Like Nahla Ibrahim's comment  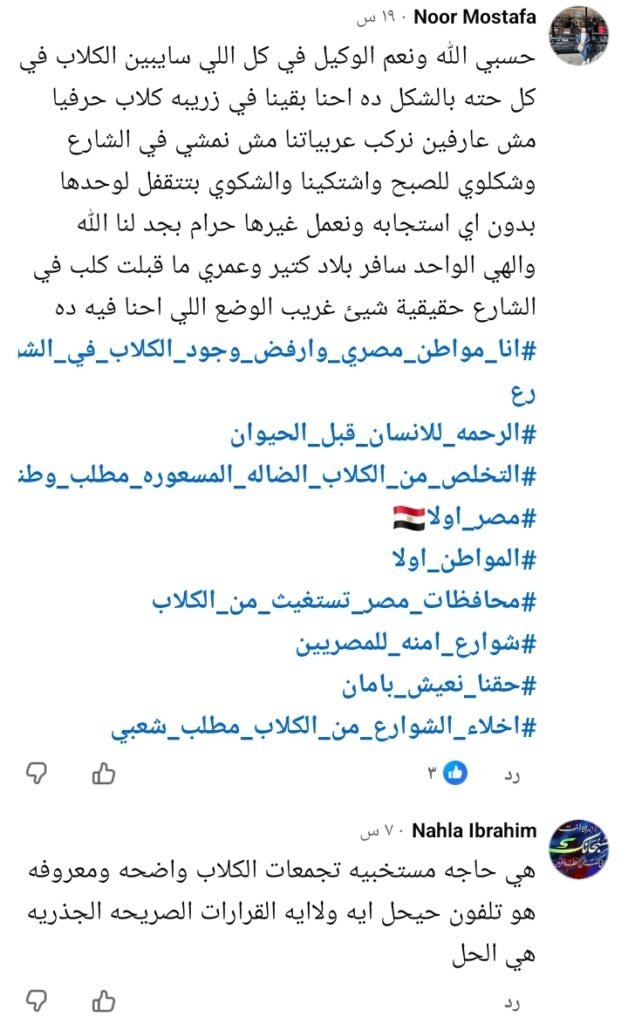103,999
